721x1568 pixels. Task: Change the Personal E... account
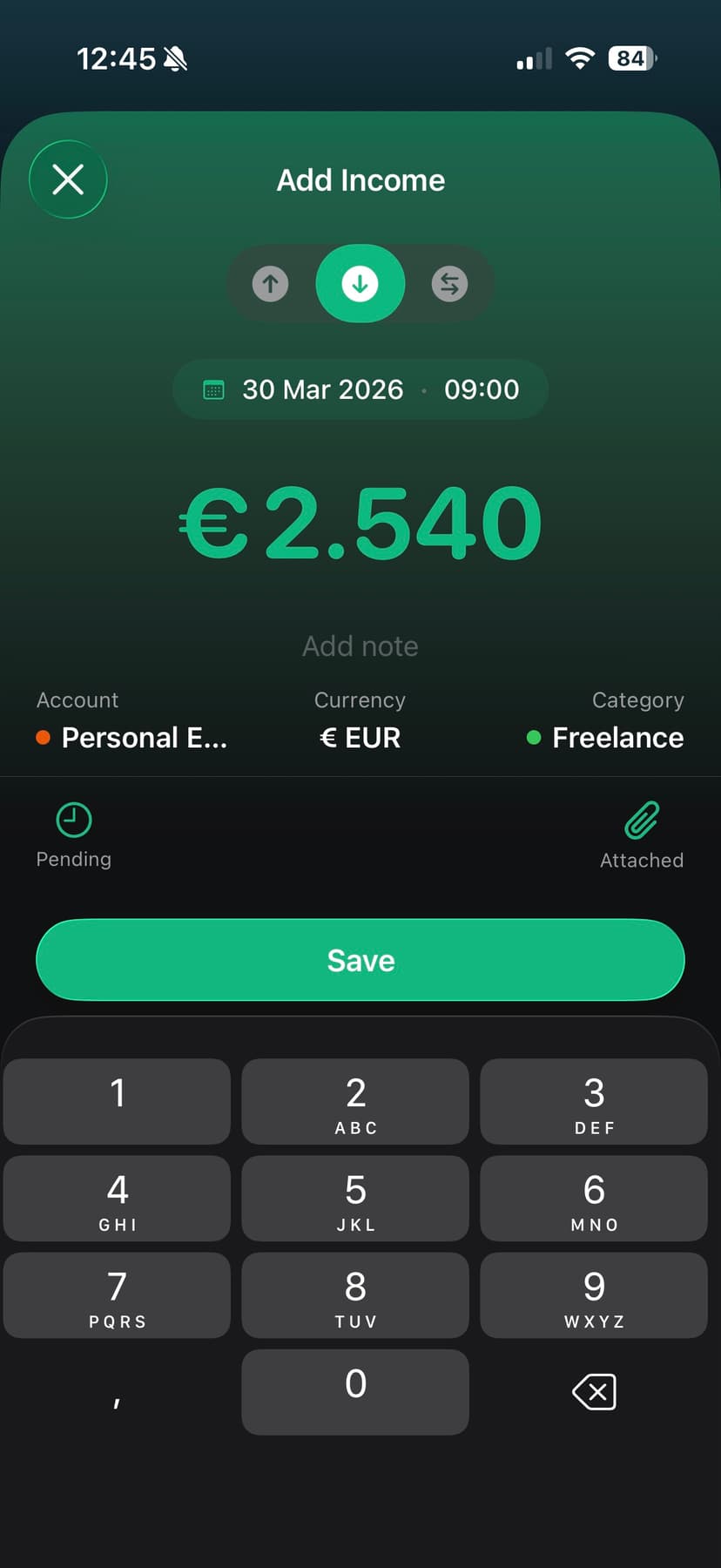[x=132, y=737]
